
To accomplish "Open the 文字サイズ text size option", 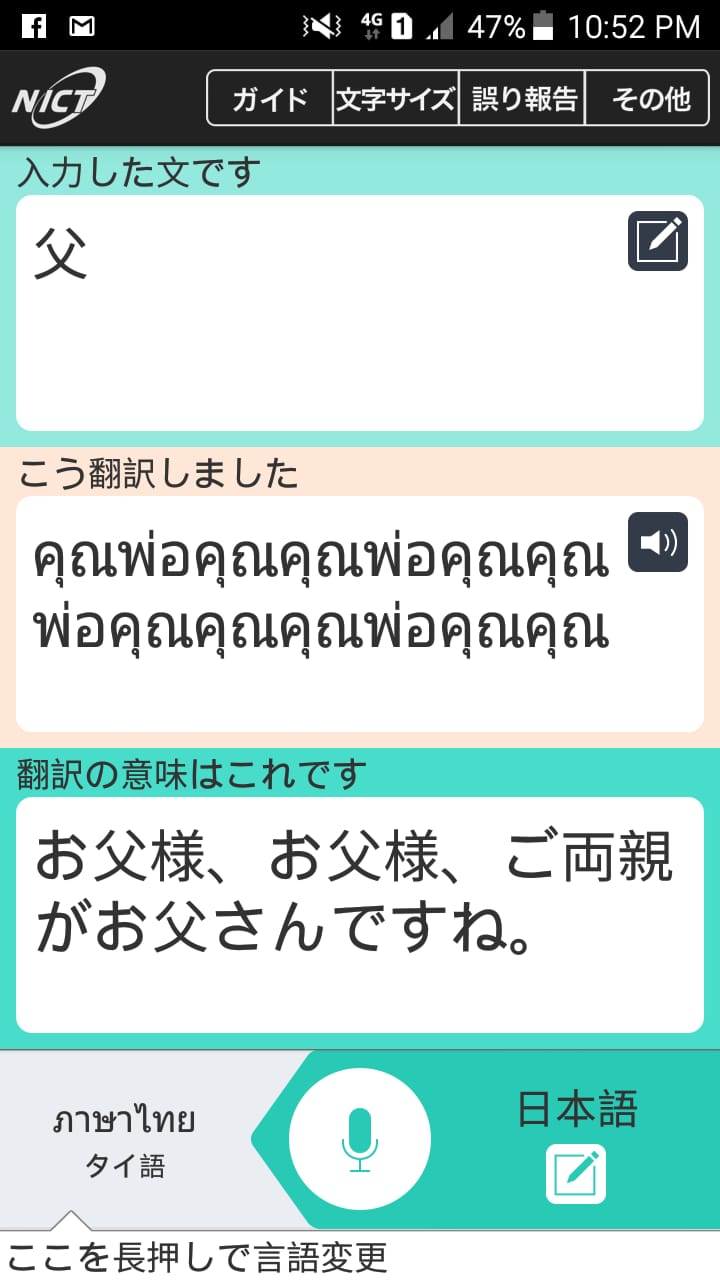I will [x=395, y=98].
